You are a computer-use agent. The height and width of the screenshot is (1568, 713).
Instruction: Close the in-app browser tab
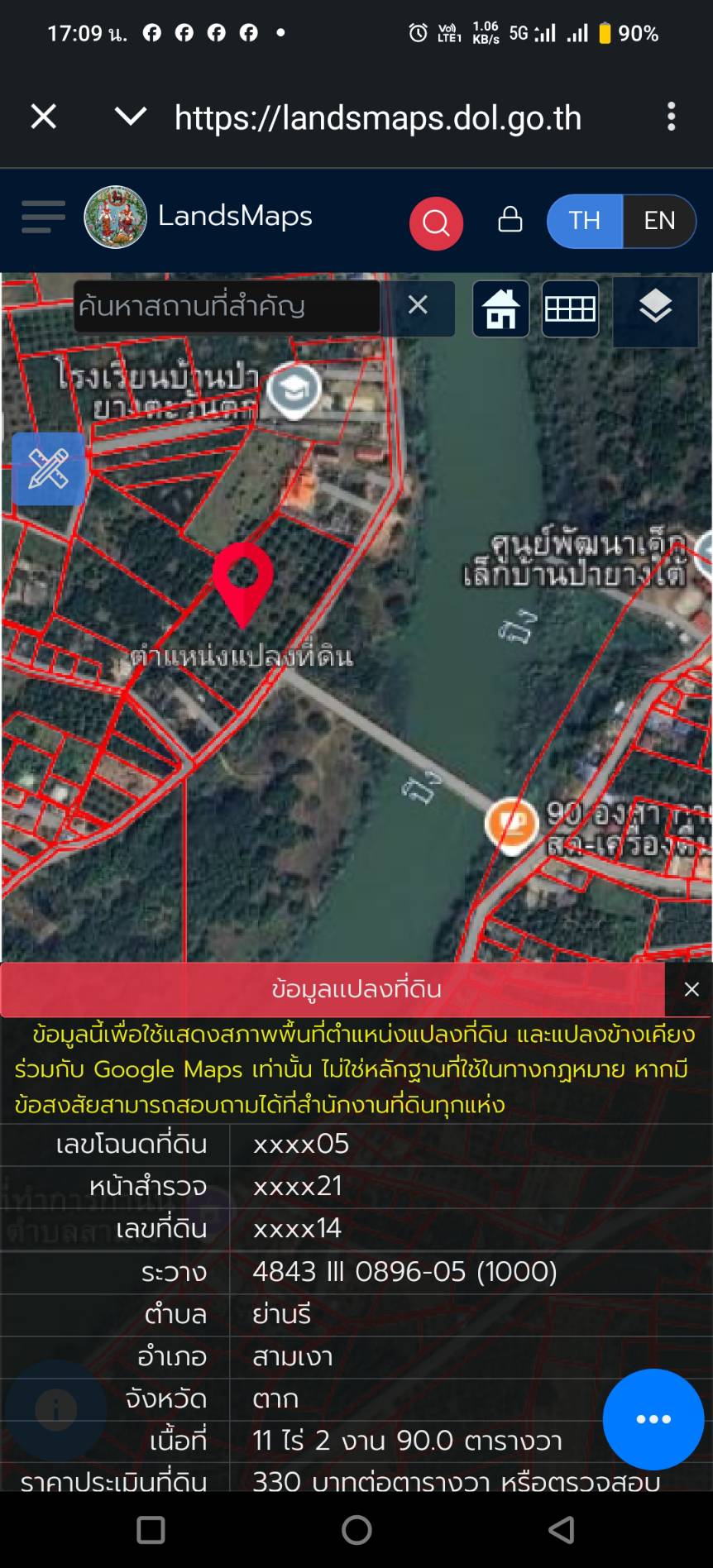44,117
